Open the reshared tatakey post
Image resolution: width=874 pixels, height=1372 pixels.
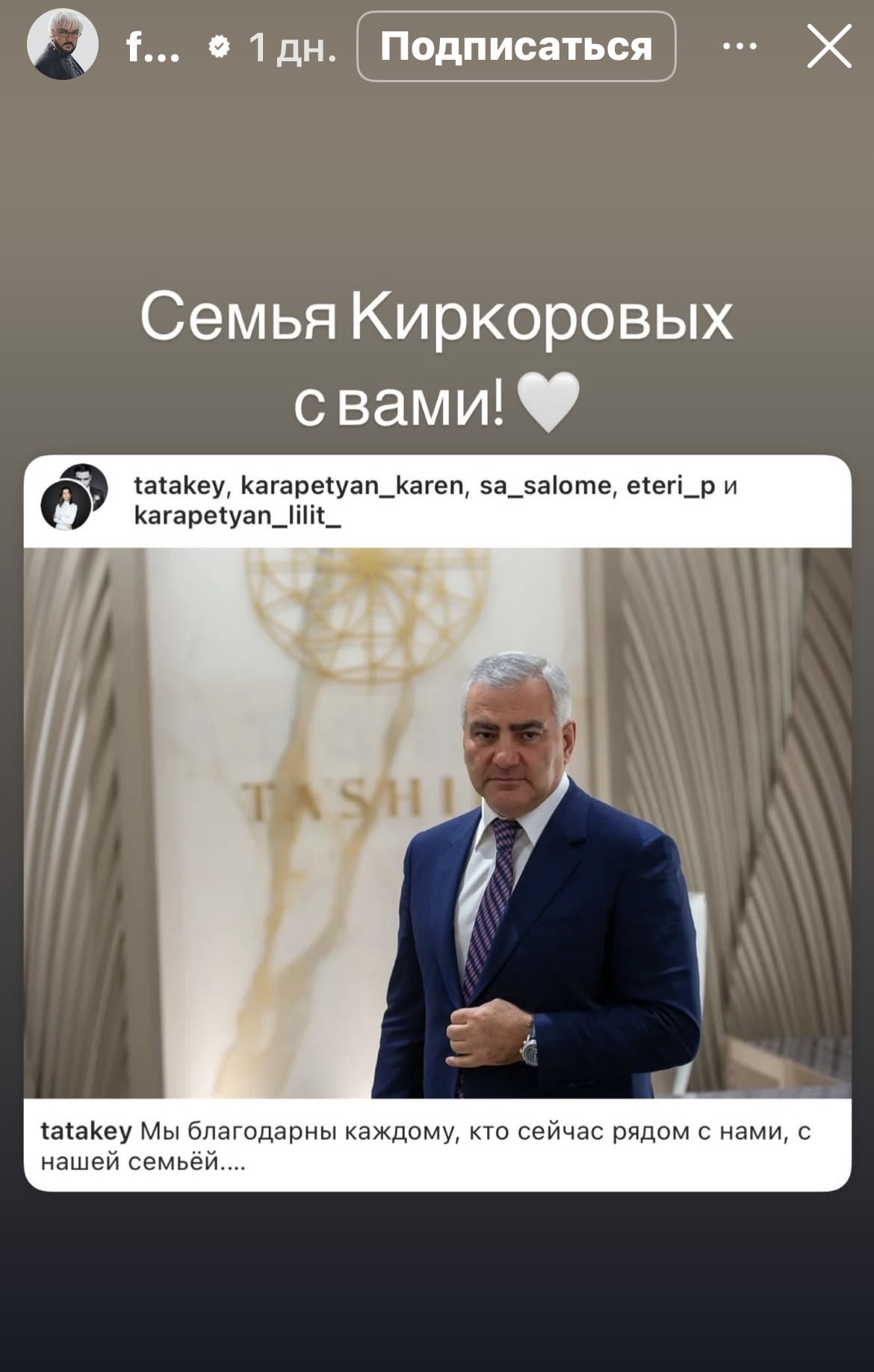437,822
